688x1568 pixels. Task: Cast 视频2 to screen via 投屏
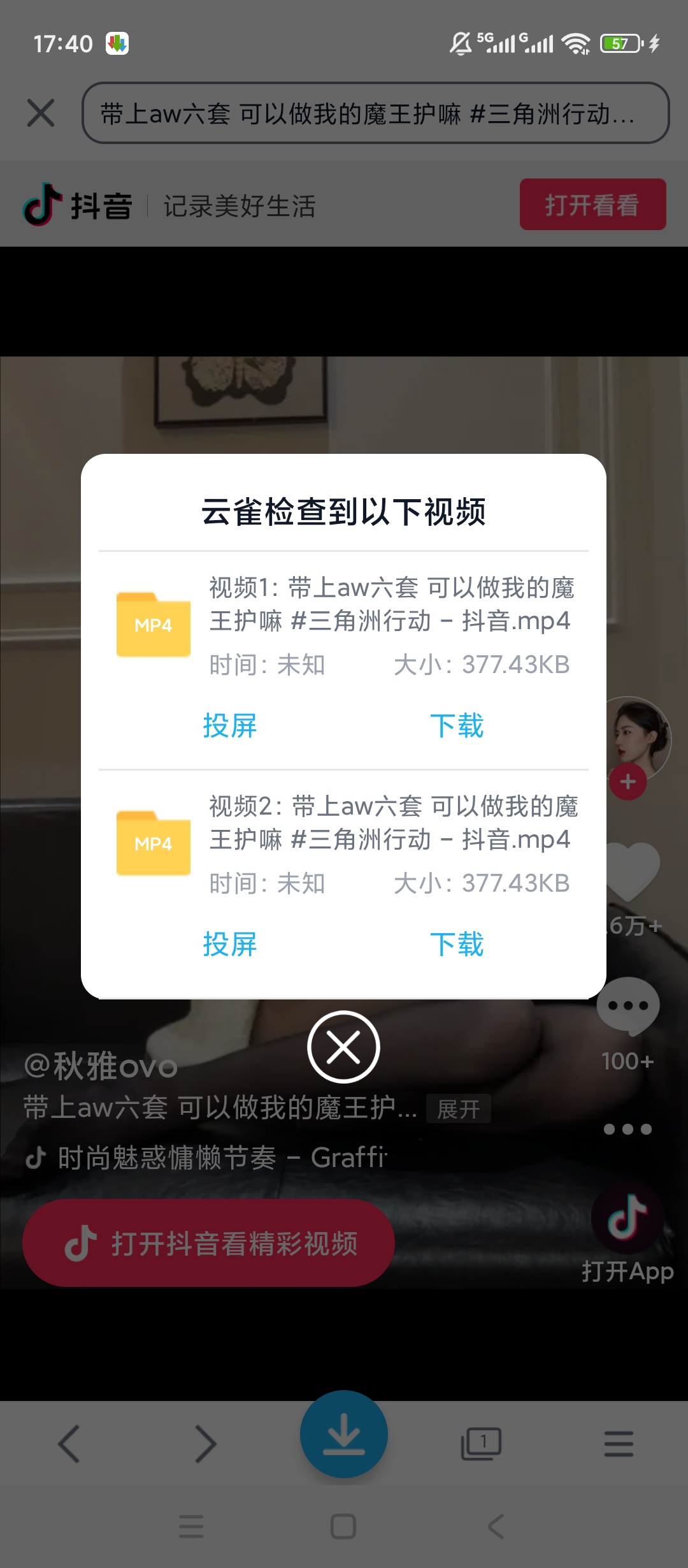(x=229, y=945)
